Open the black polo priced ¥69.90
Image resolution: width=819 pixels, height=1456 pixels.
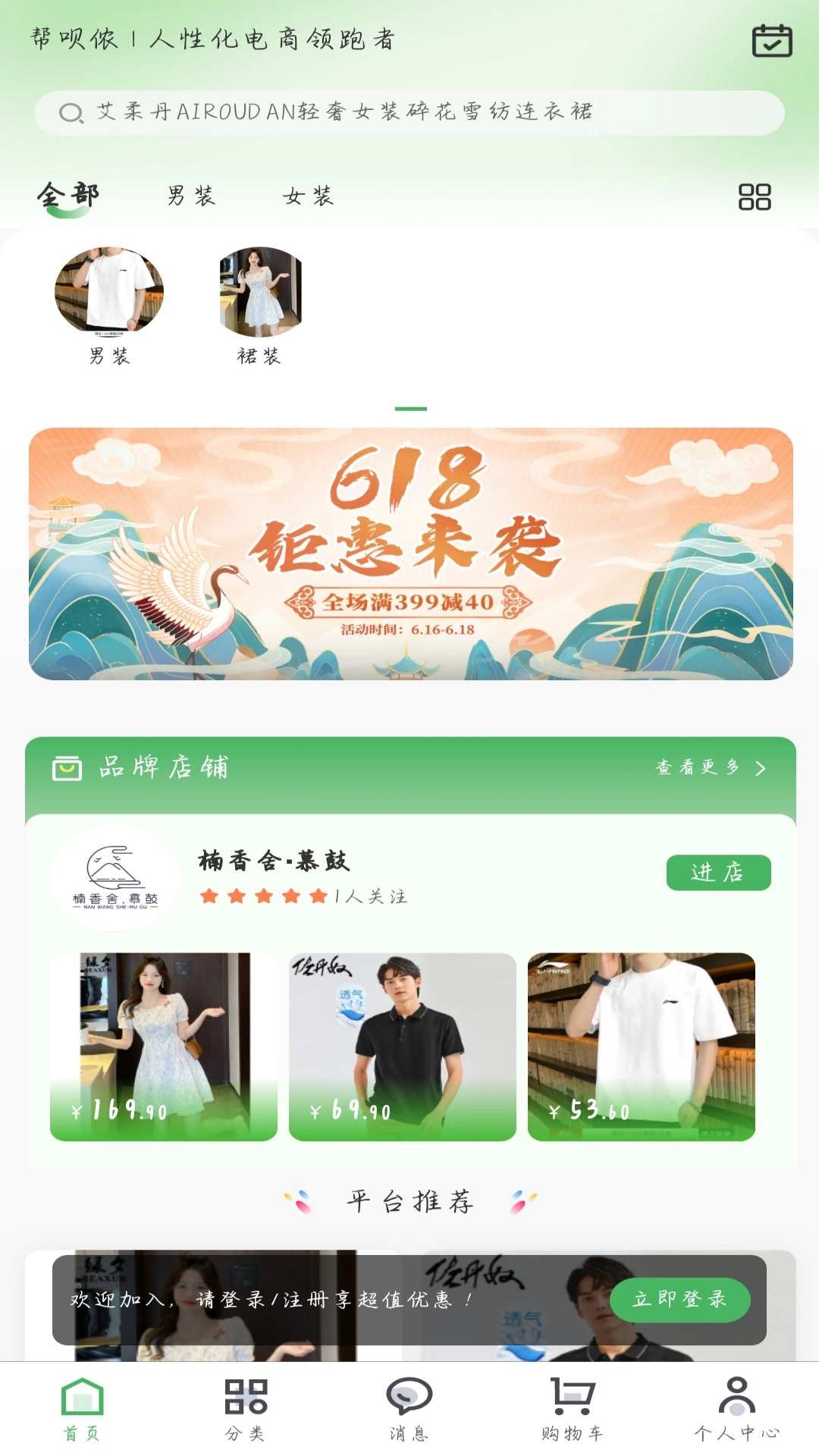point(402,1046)
